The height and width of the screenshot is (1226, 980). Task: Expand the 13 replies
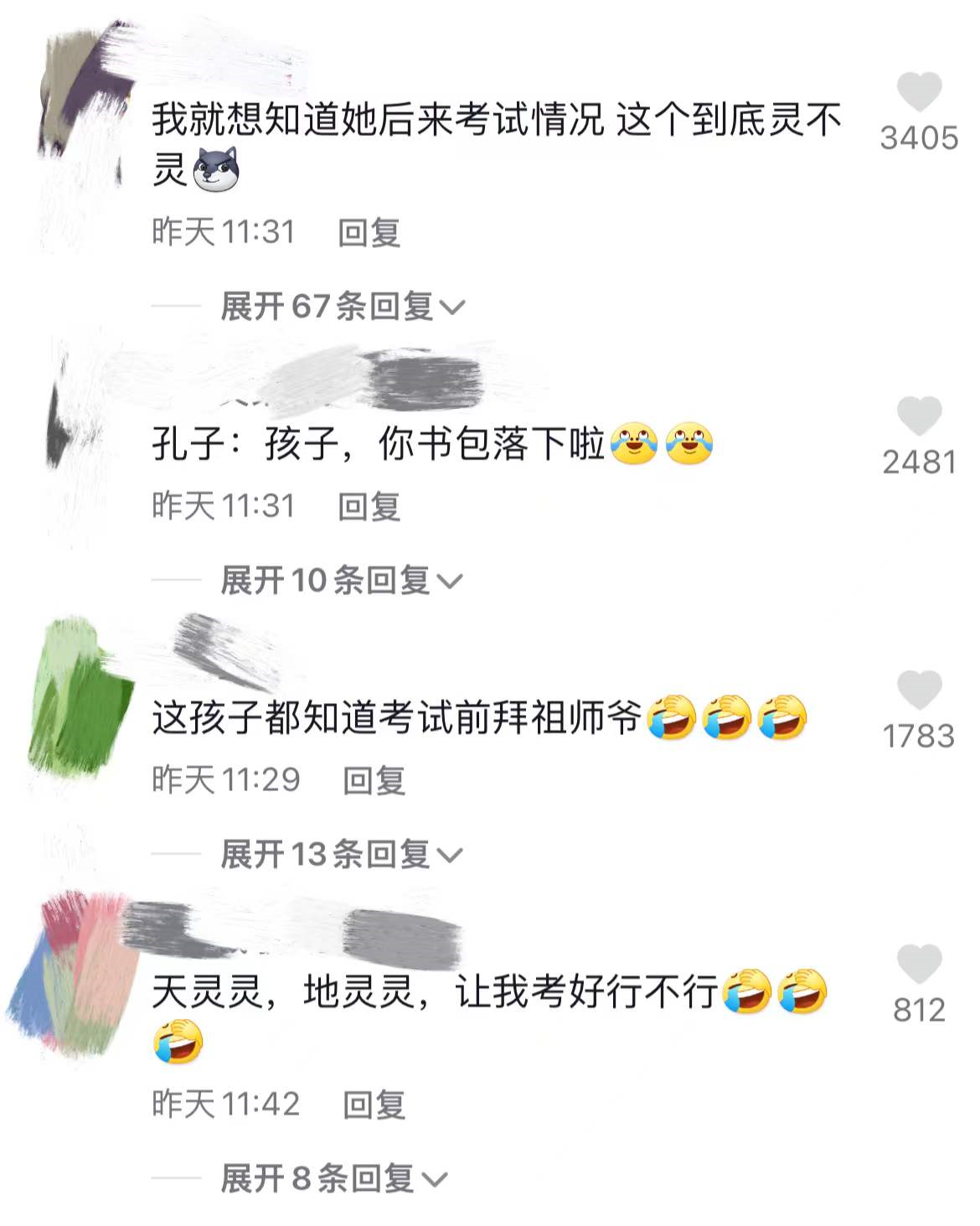pos(340,854)
